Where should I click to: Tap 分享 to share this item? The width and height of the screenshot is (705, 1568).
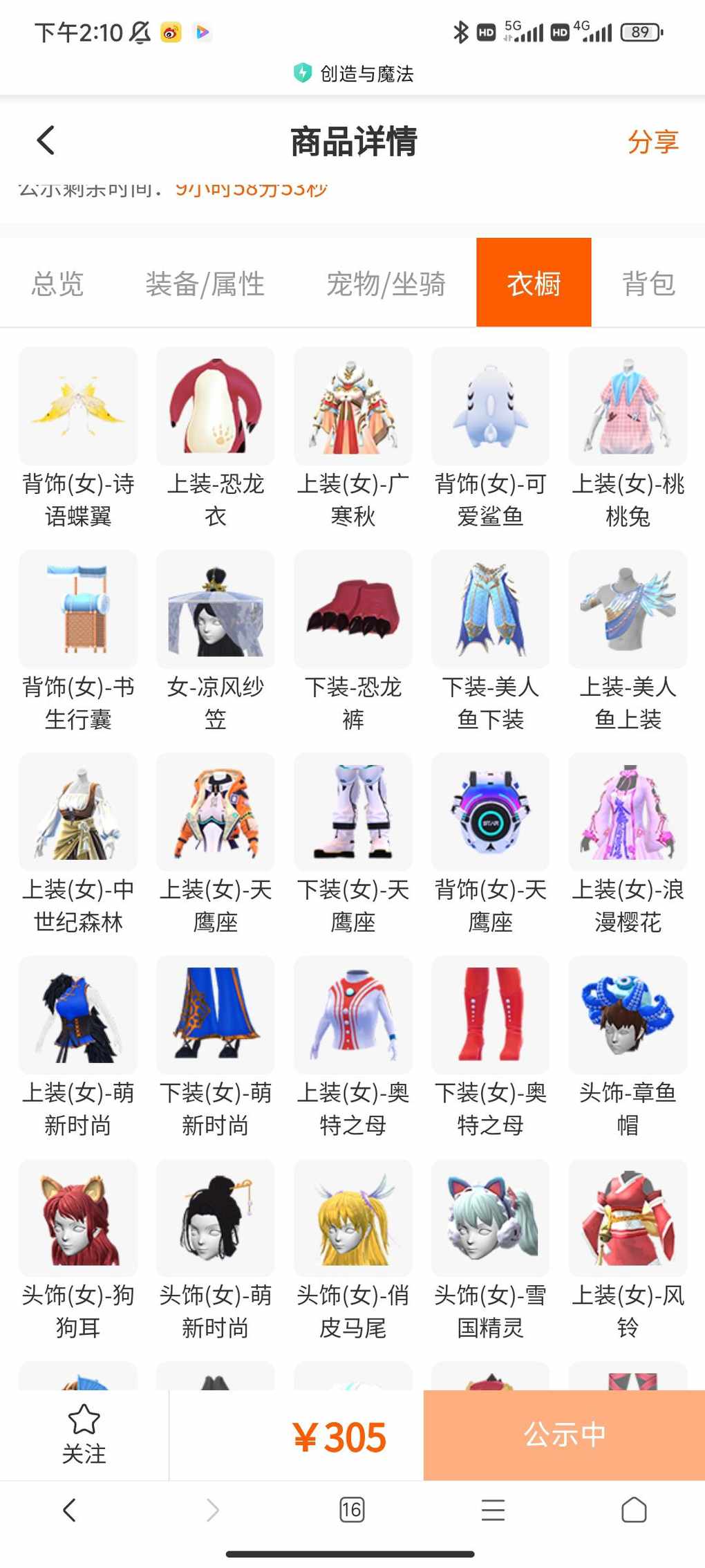[652, 142]
